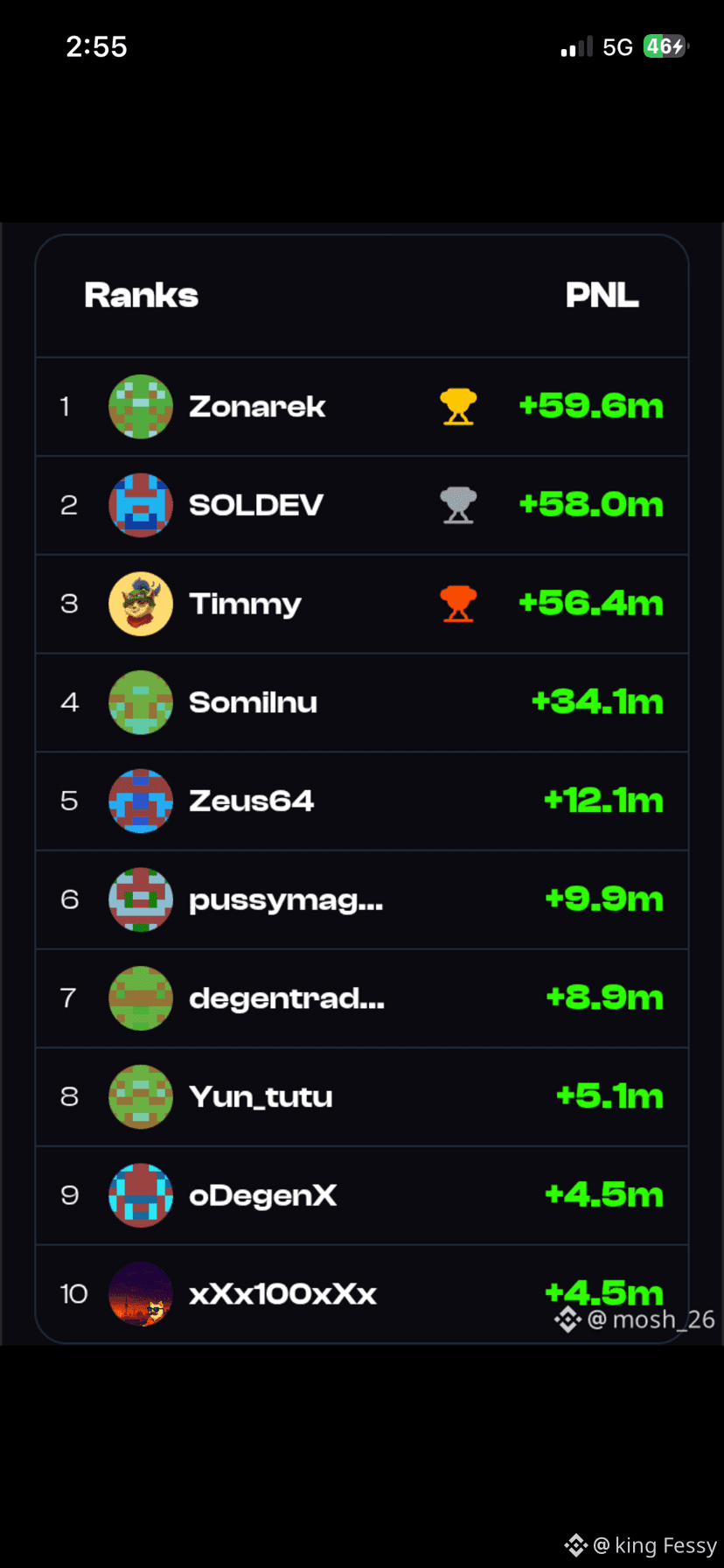Open Zonarek's leaderboard entry
Viewport: 724px width, 1568px height.
click(x=257, y=407)
